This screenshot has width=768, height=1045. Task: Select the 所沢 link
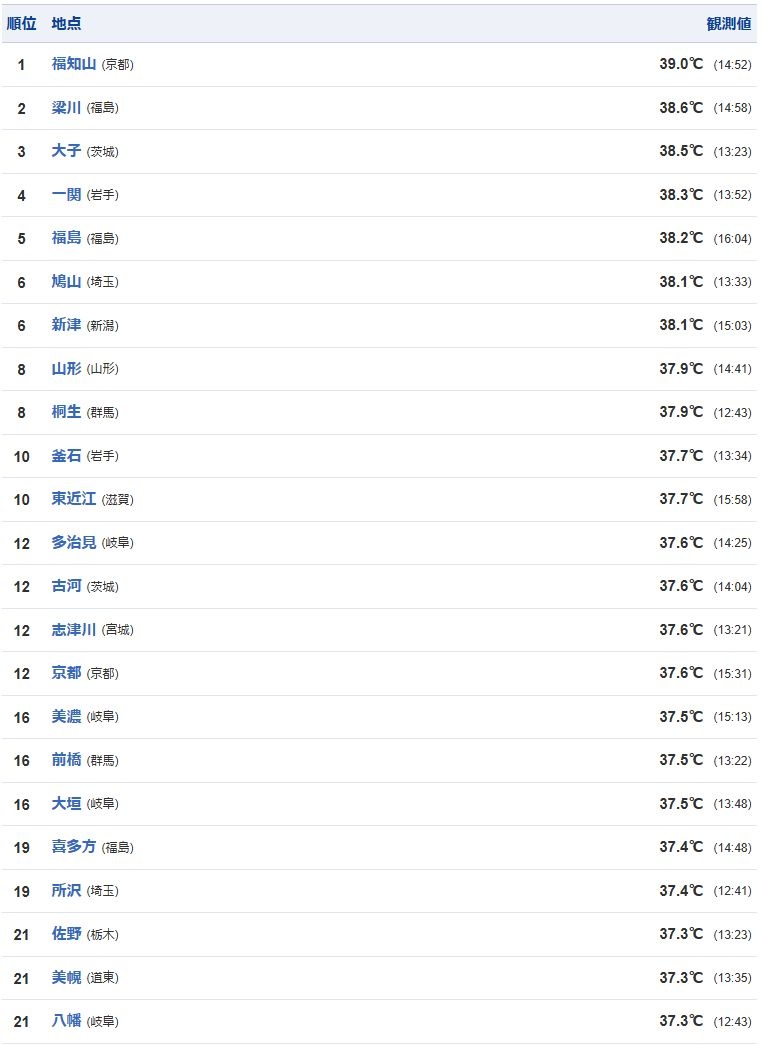pos(66,891)
